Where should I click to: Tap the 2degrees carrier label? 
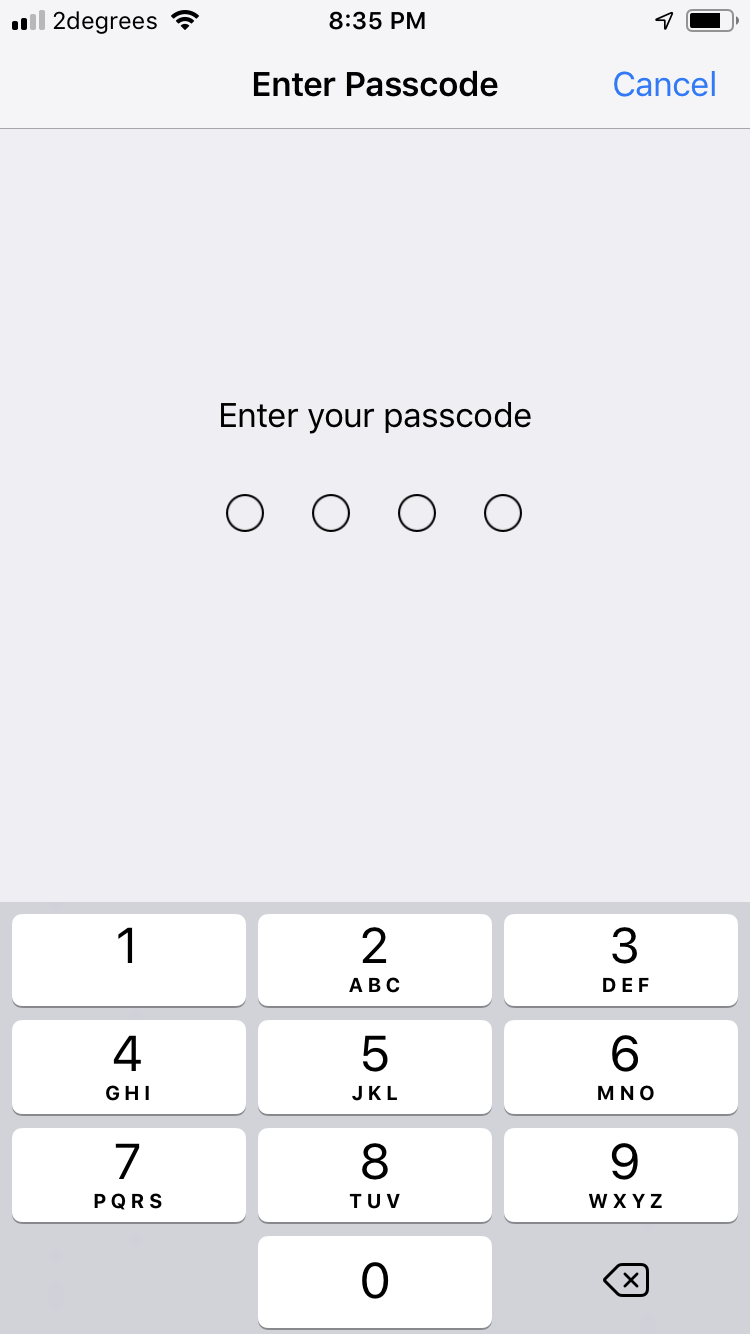(x=103, y=20)
